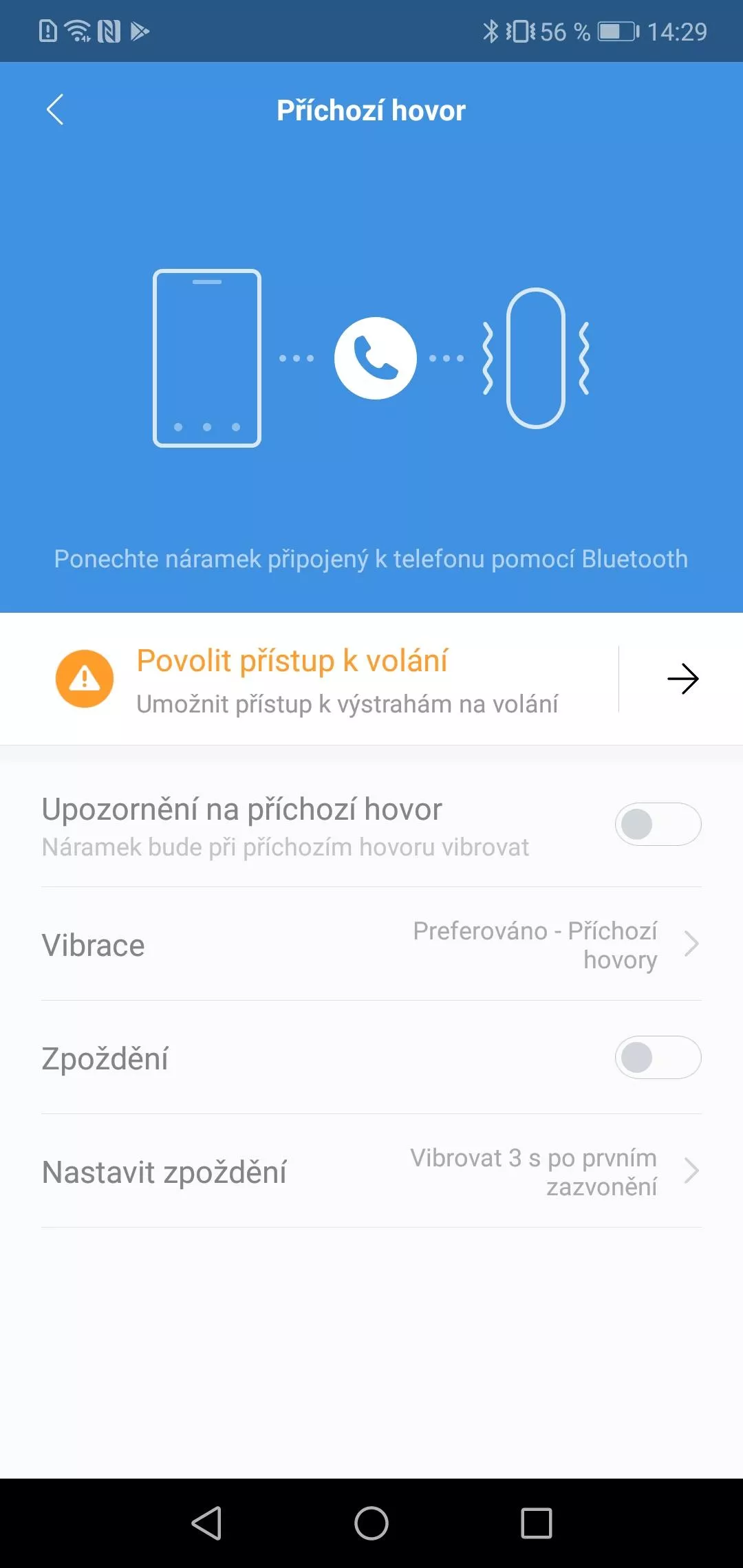Open Povolit přístup k volání arrow

pyautogui.click(x=683, y=679)
